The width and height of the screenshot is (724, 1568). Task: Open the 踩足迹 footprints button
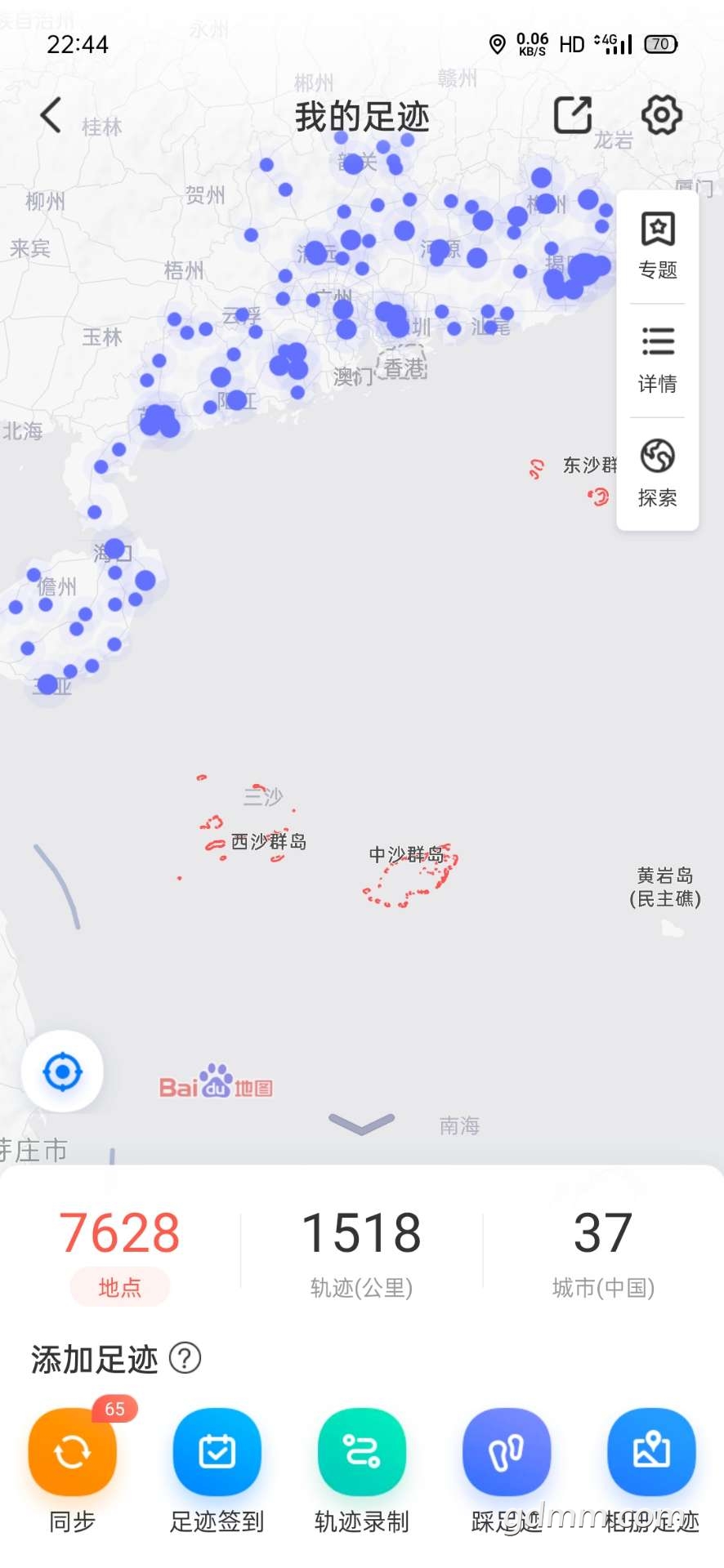(x=507, y=1453)
